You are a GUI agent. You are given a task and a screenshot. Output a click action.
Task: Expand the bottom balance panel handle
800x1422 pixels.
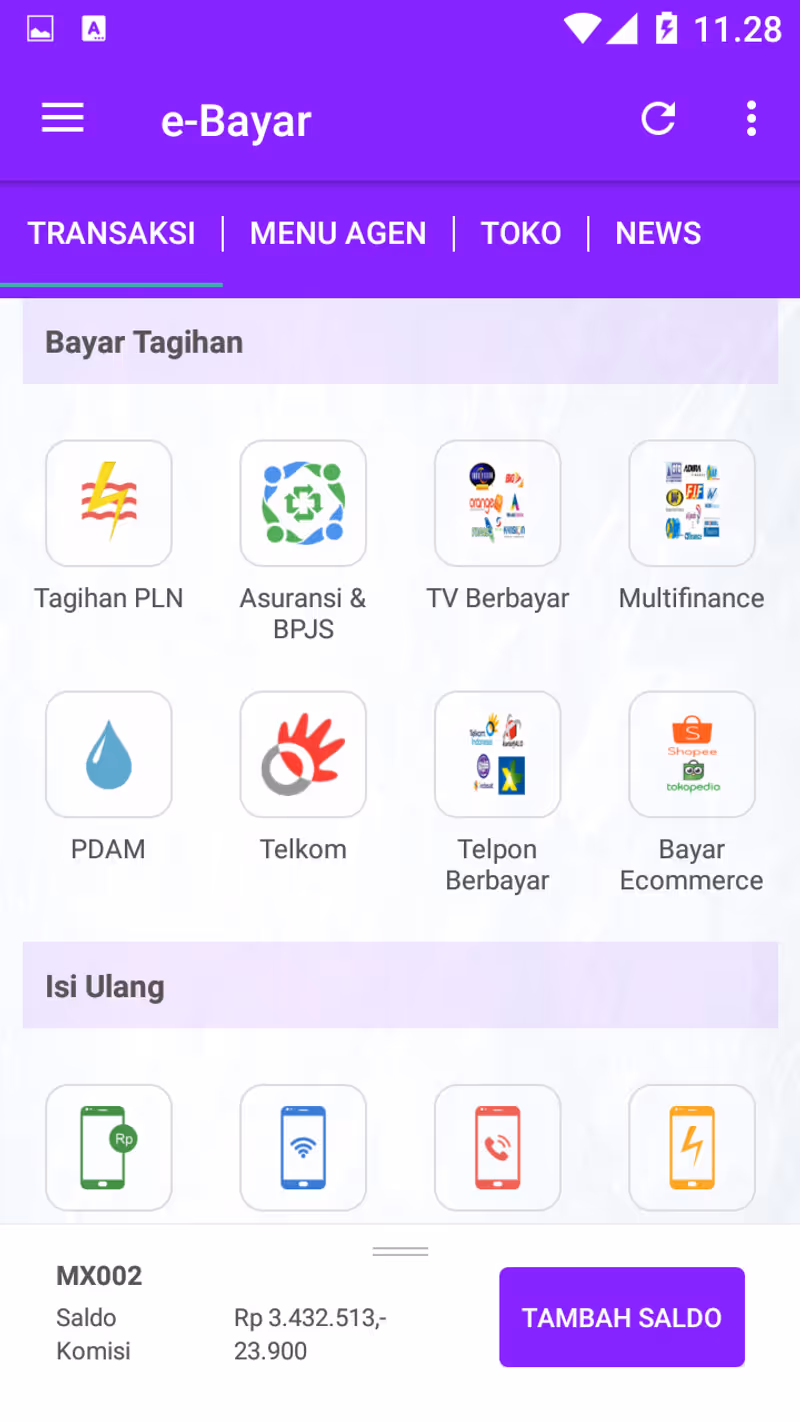pos(400,1249)
